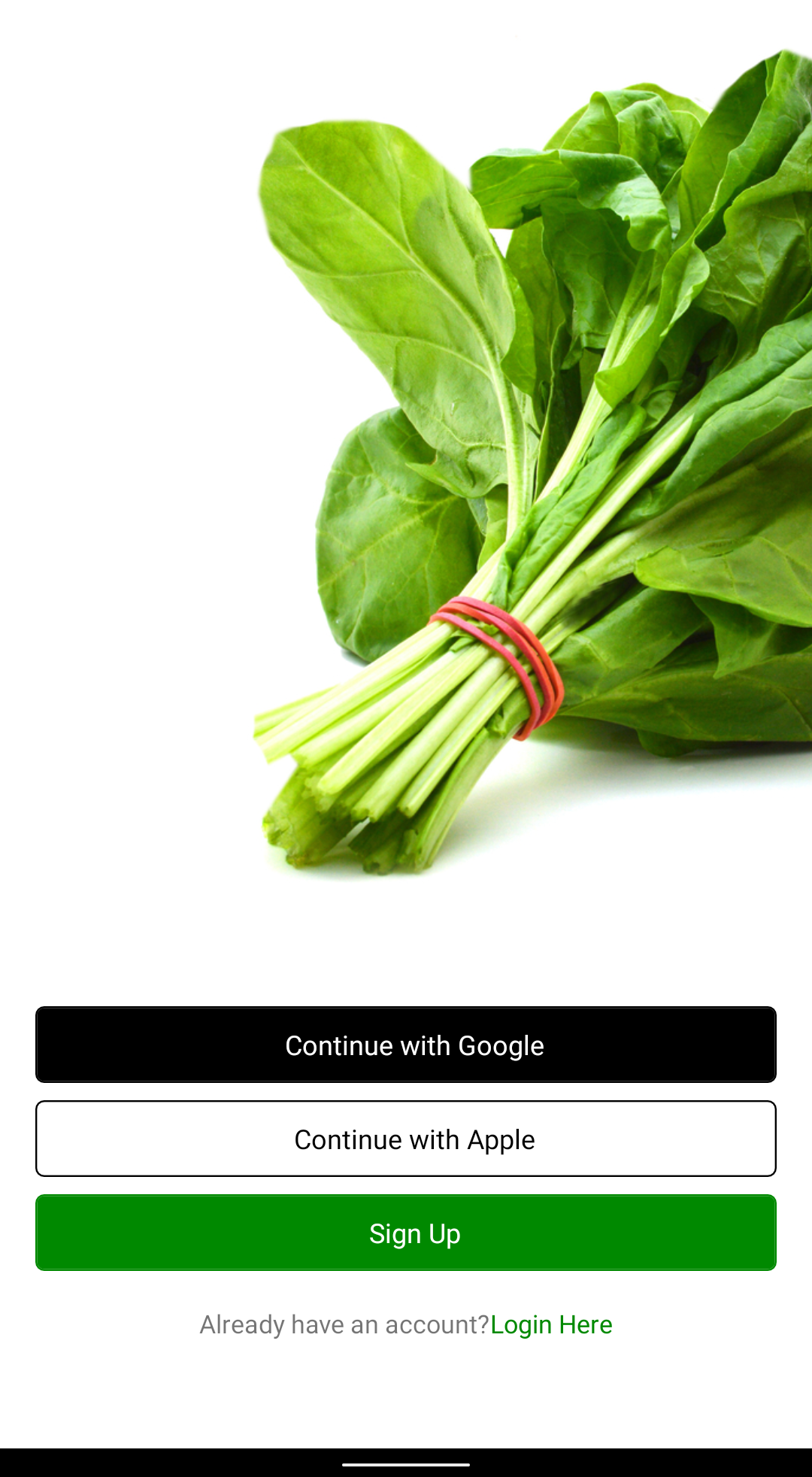Choose Continue with Apple

coord(406,1139)
